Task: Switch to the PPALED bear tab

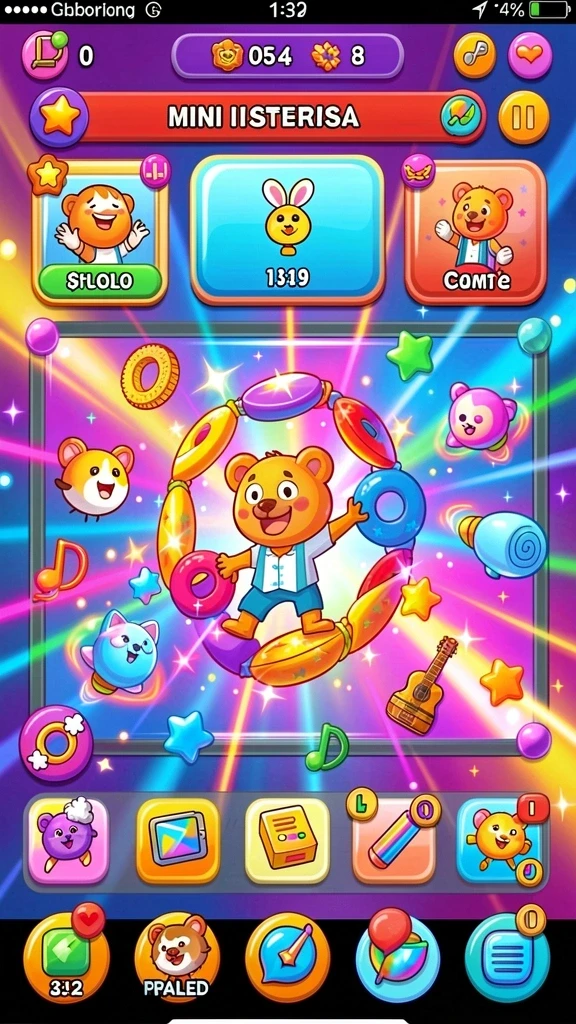Action: point(176,957)
